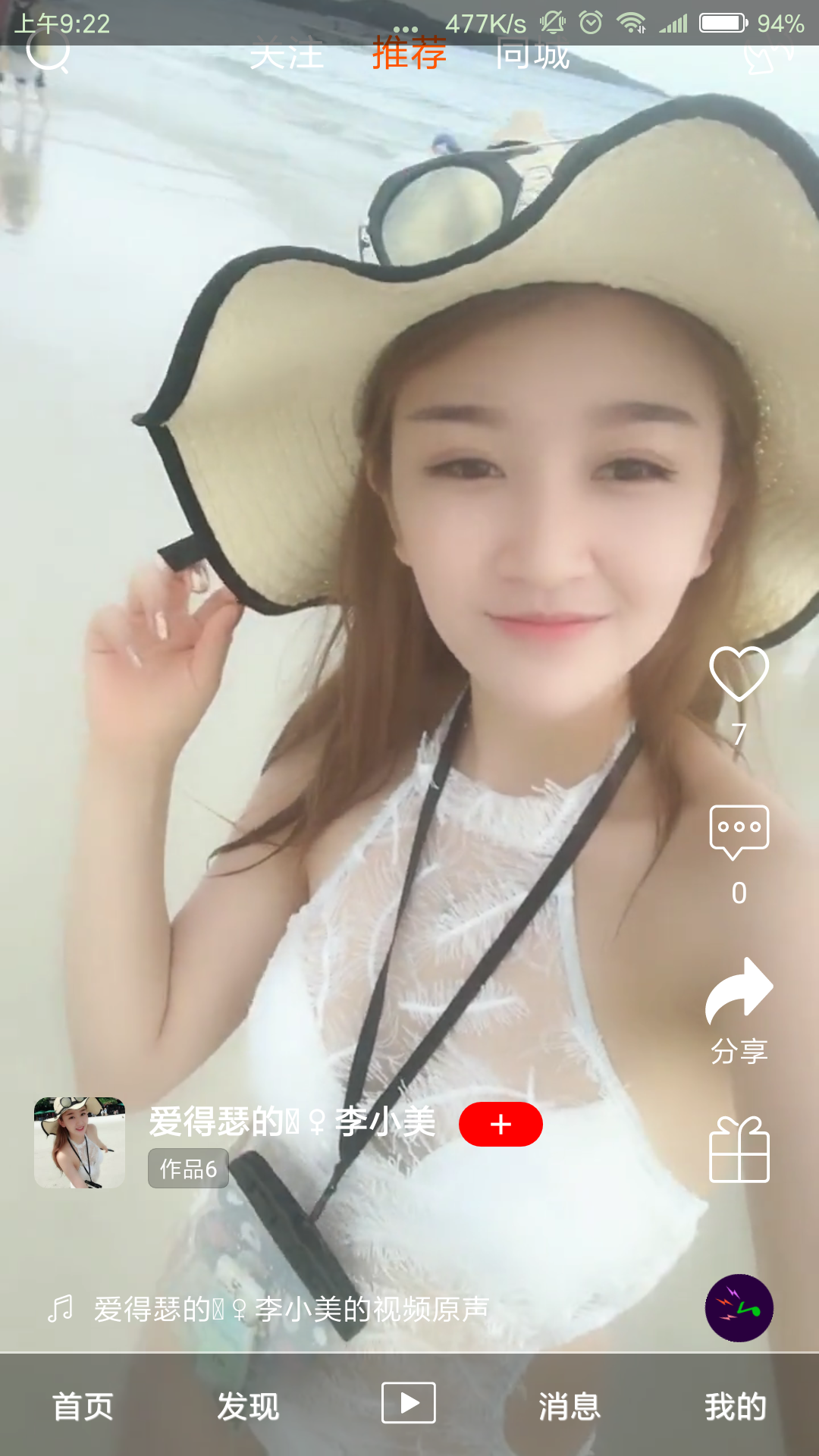
Task: Follow 李小美 with the red plus button
Action: pyautogui.click(x=500, y=1124)
